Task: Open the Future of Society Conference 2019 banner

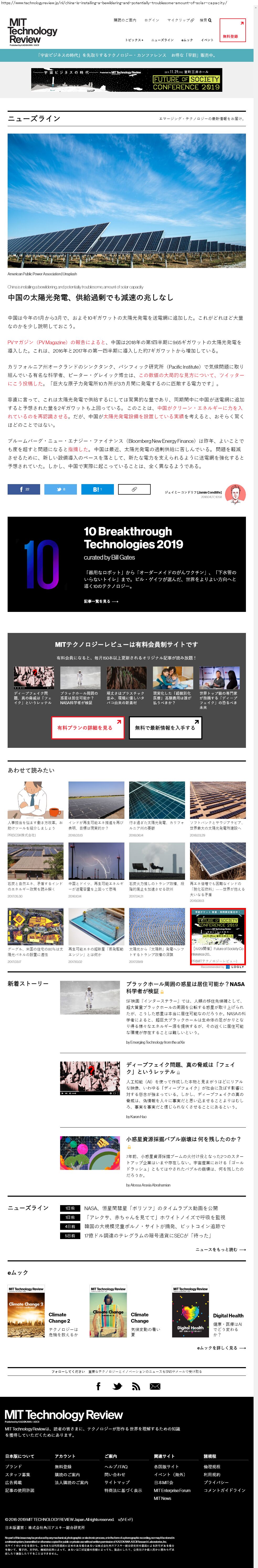Action: point(127,80)
